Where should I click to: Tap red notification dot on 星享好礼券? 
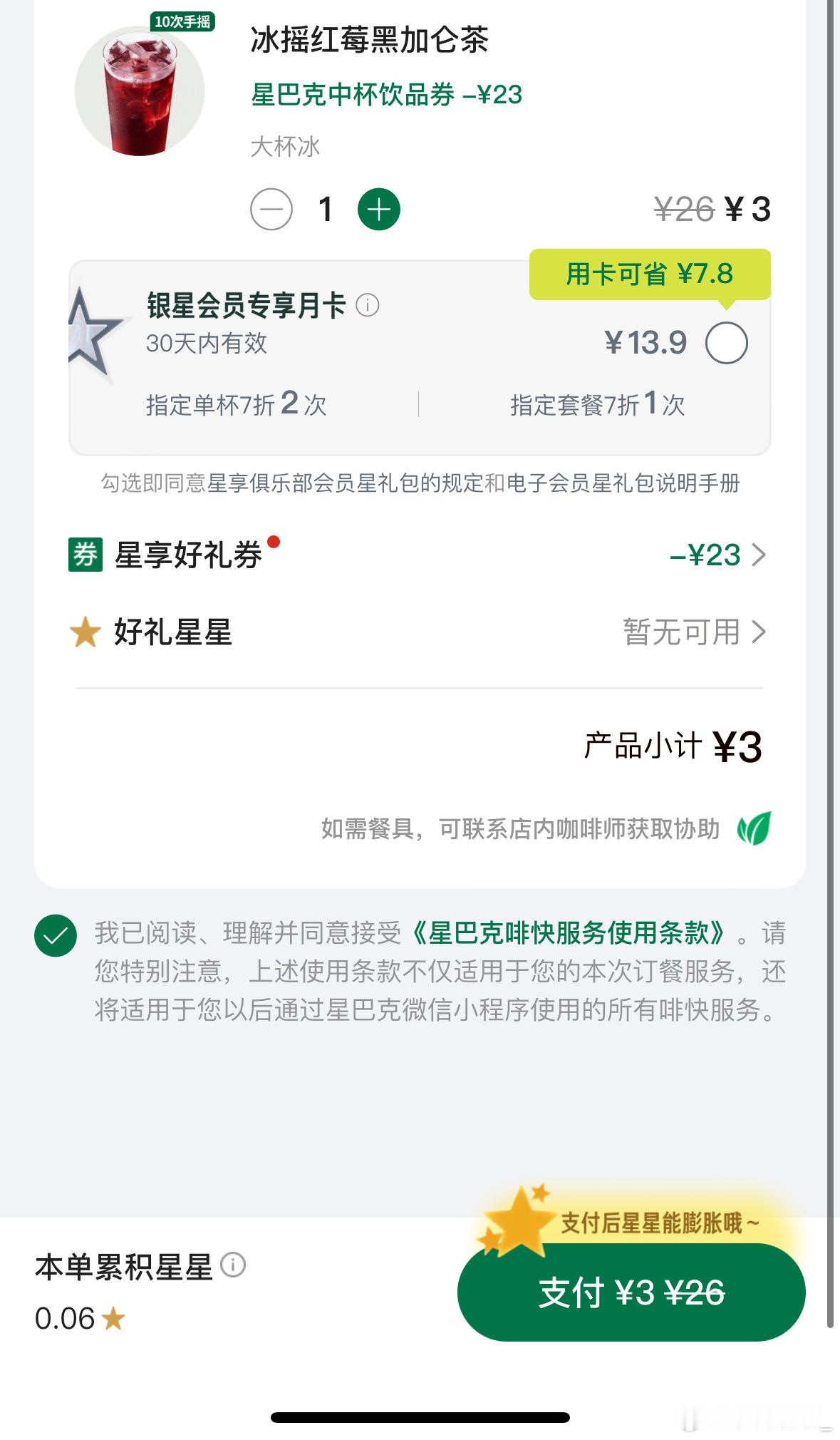[x=274, y=542]
